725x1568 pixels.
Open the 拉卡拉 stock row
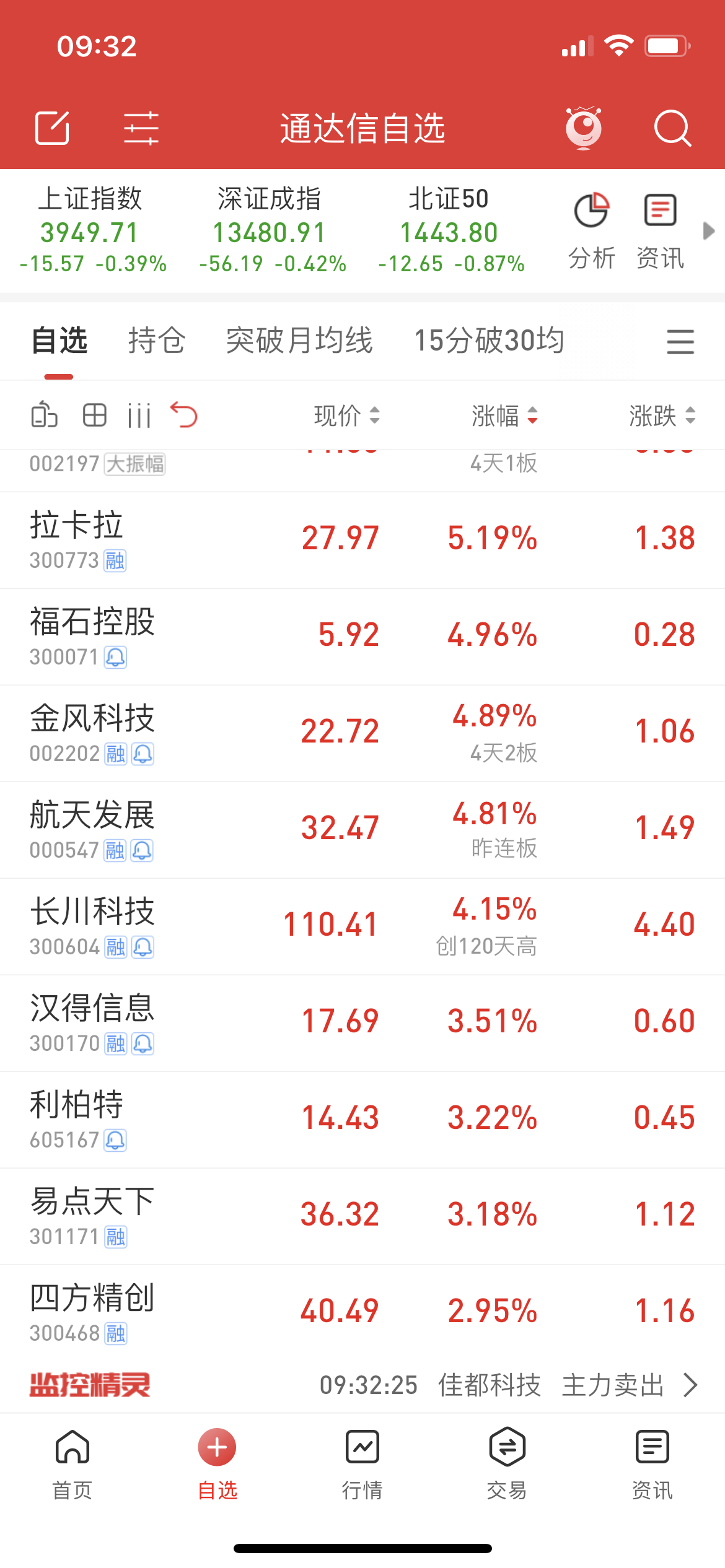[362, 539]
